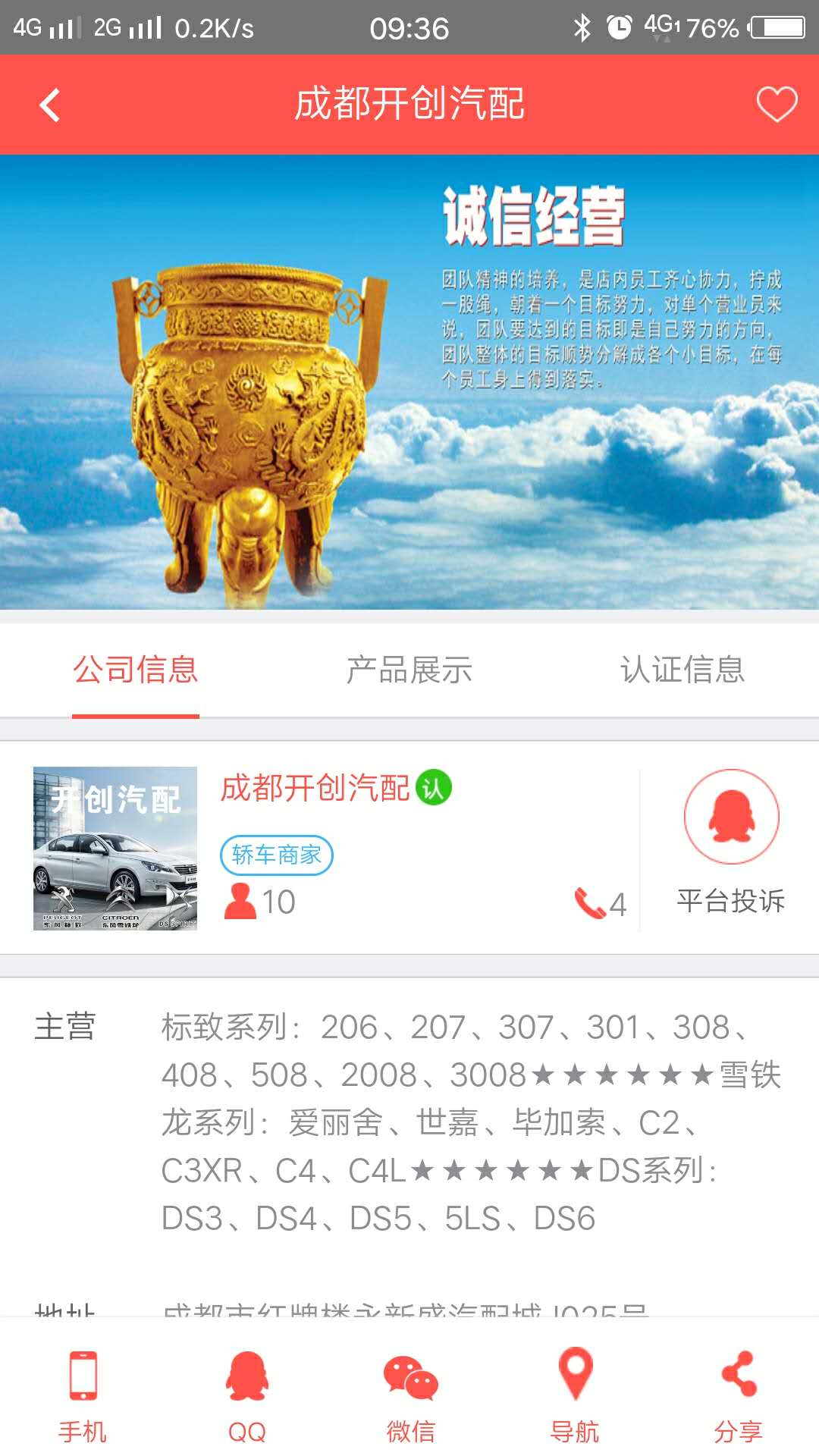Contact the seller via QQ
The width and height of the screenshot is (819, 1456).
[246, 1394]
